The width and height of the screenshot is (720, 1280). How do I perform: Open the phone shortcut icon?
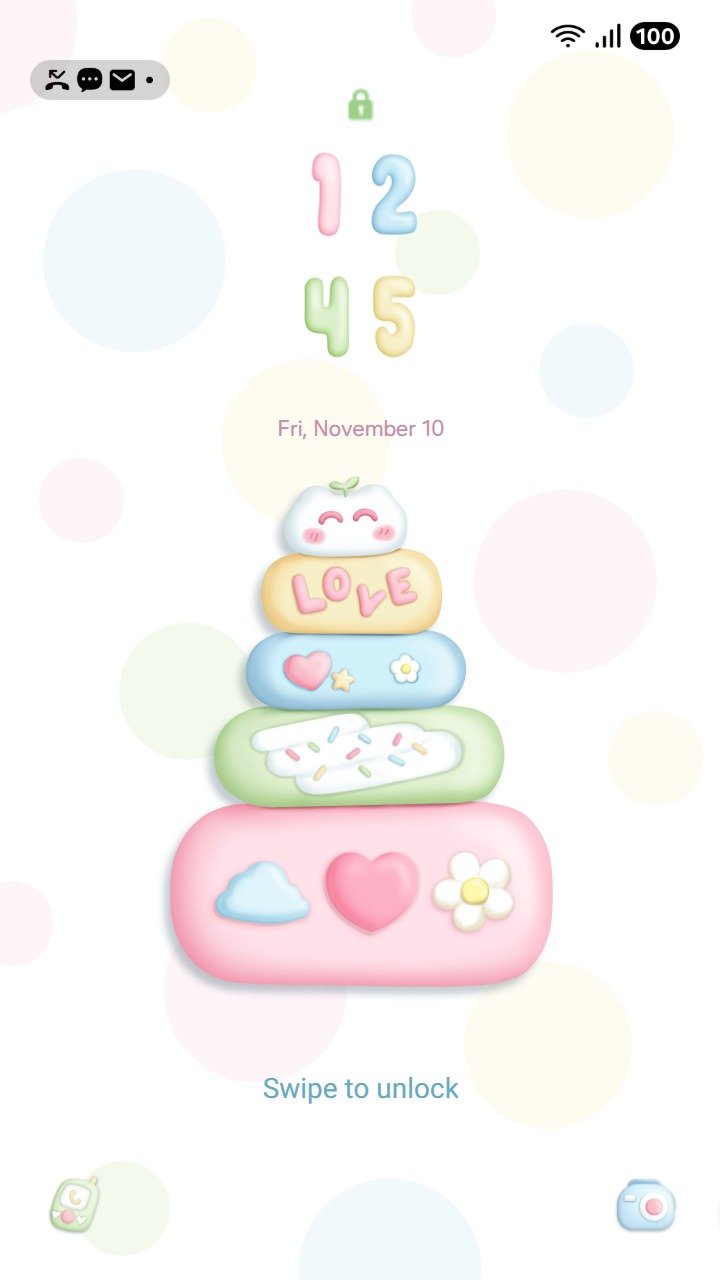tap(75, 1204)
